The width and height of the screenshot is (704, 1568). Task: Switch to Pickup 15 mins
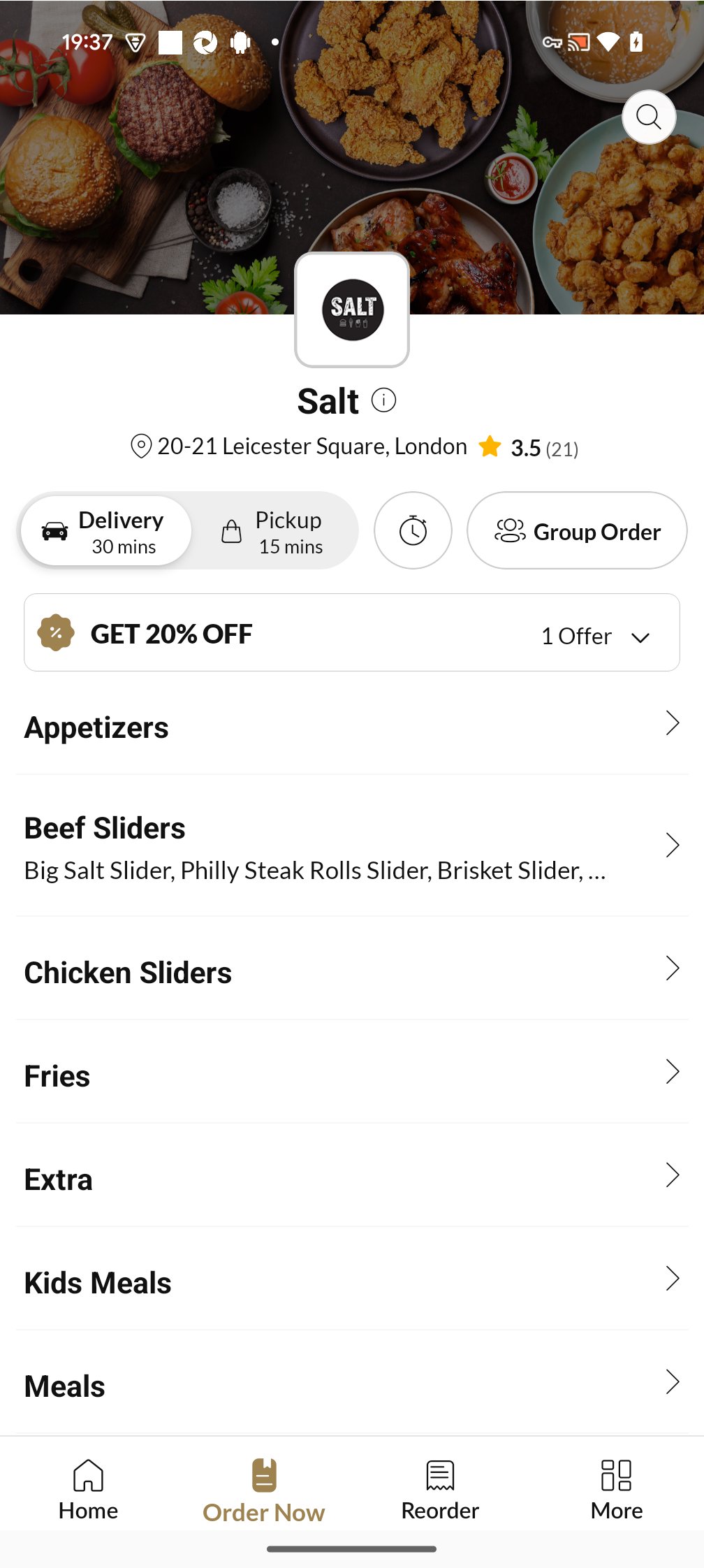(274, 531)
